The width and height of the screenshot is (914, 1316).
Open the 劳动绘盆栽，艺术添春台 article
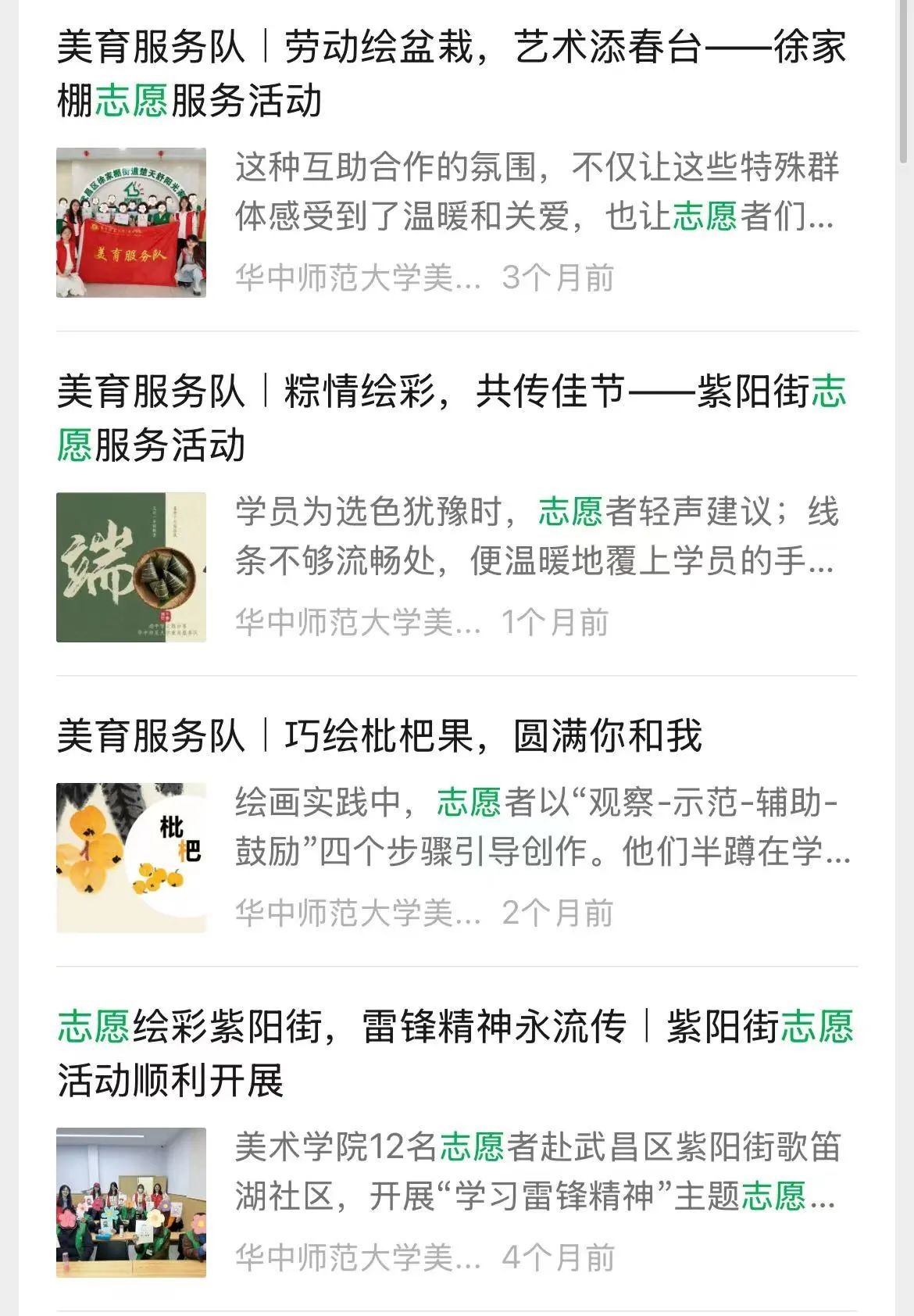coord(452,73)
